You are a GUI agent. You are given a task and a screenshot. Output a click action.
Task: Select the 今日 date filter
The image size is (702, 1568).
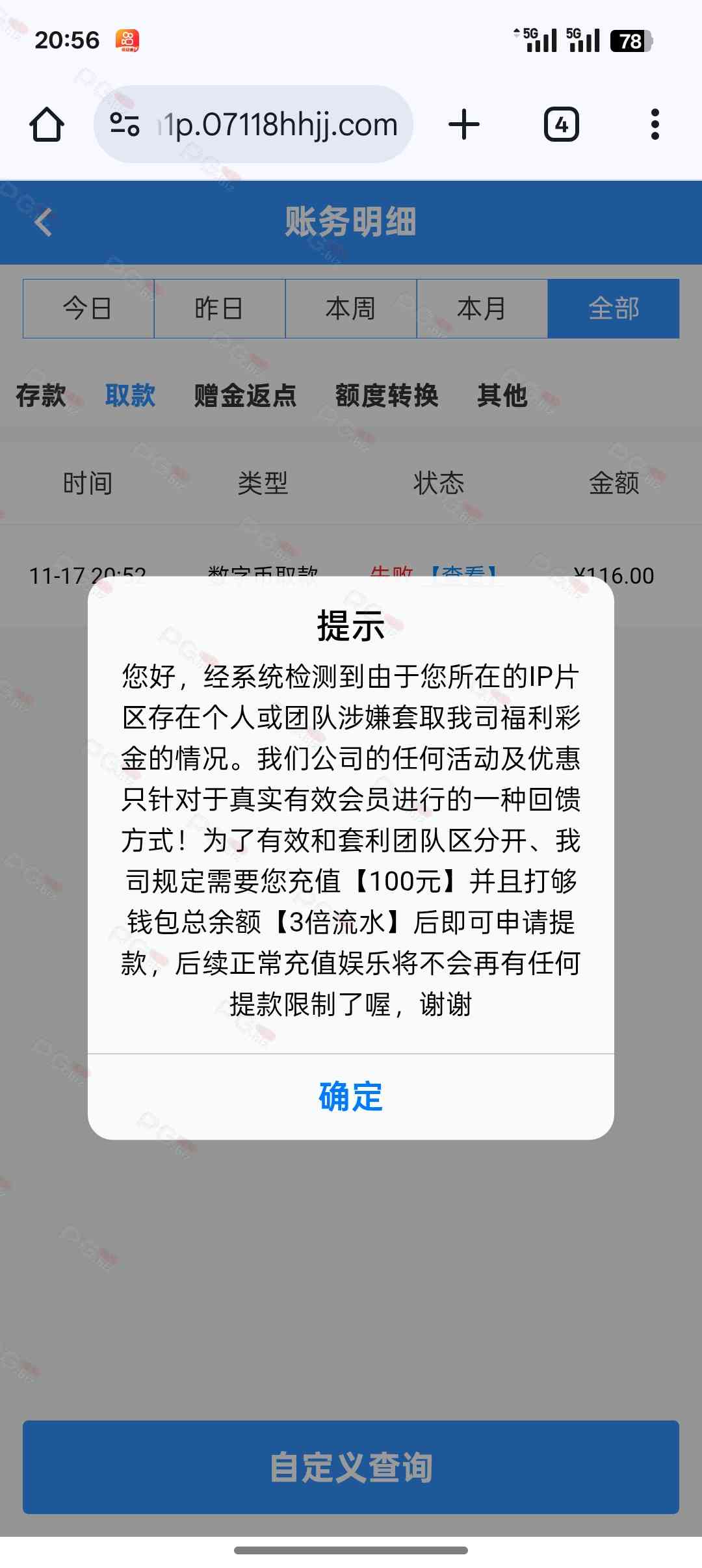coord(88,309)
